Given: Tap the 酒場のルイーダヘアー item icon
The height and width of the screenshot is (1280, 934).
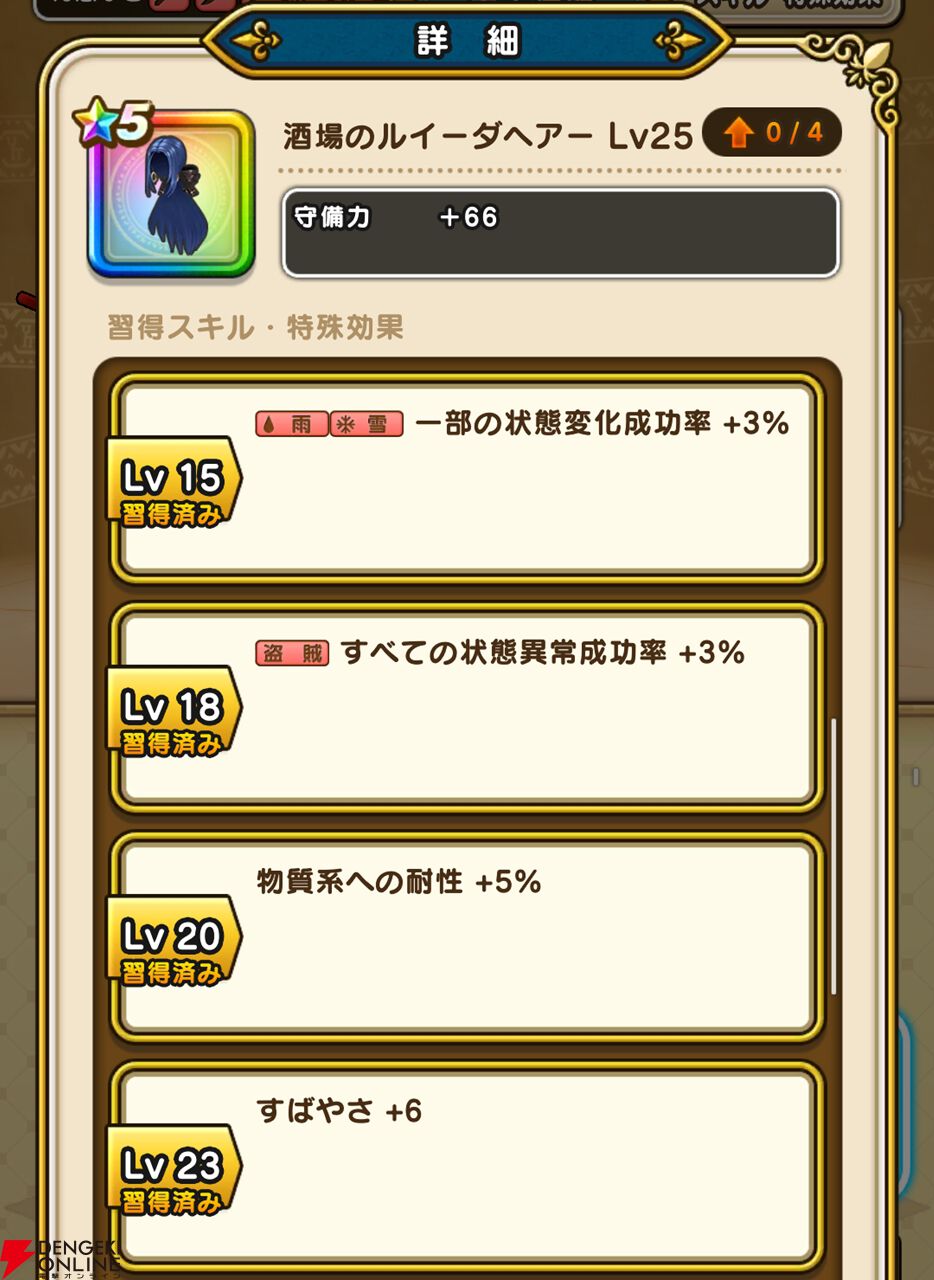Looking at the screenshot, I should click(x=171, y=194).
